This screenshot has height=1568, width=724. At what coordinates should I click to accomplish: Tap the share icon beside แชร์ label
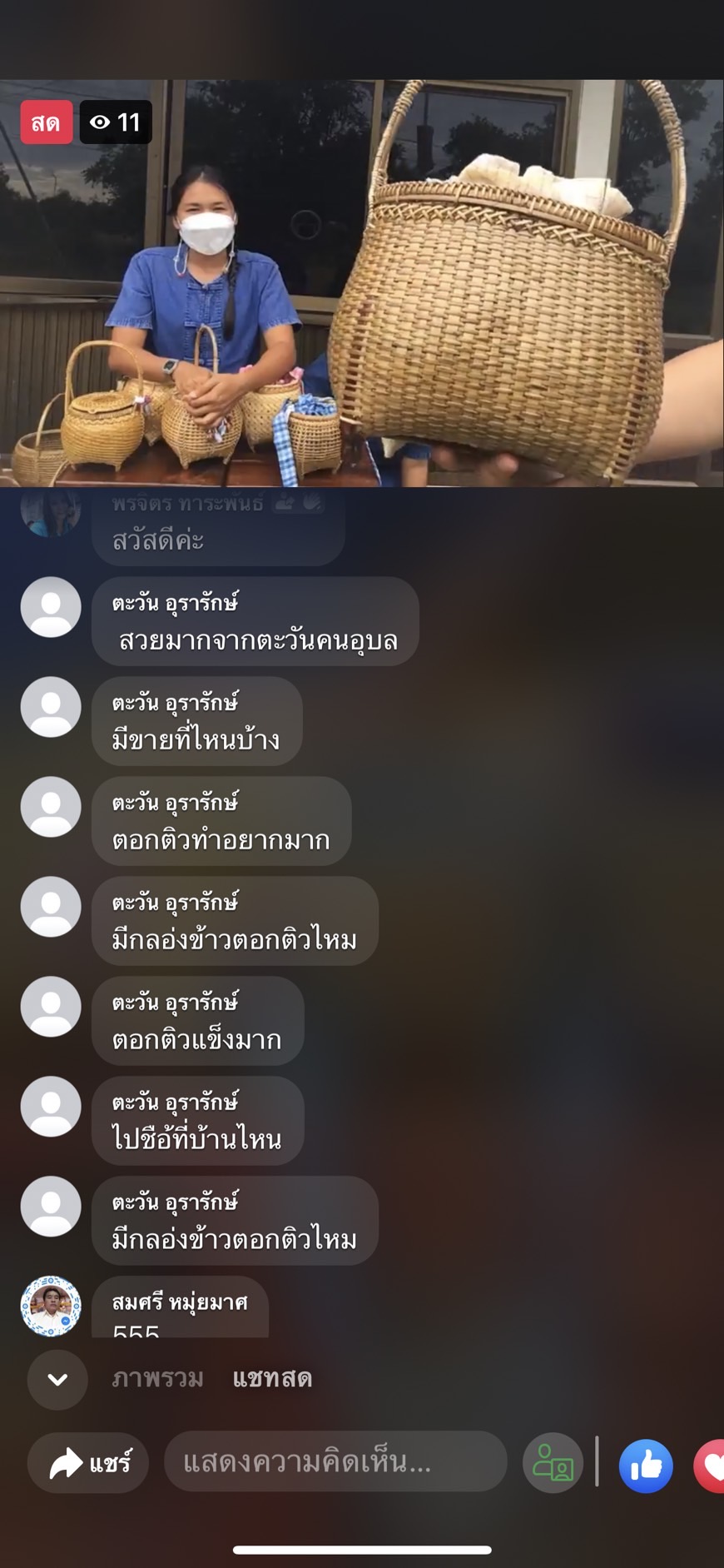coord(67,1463)
